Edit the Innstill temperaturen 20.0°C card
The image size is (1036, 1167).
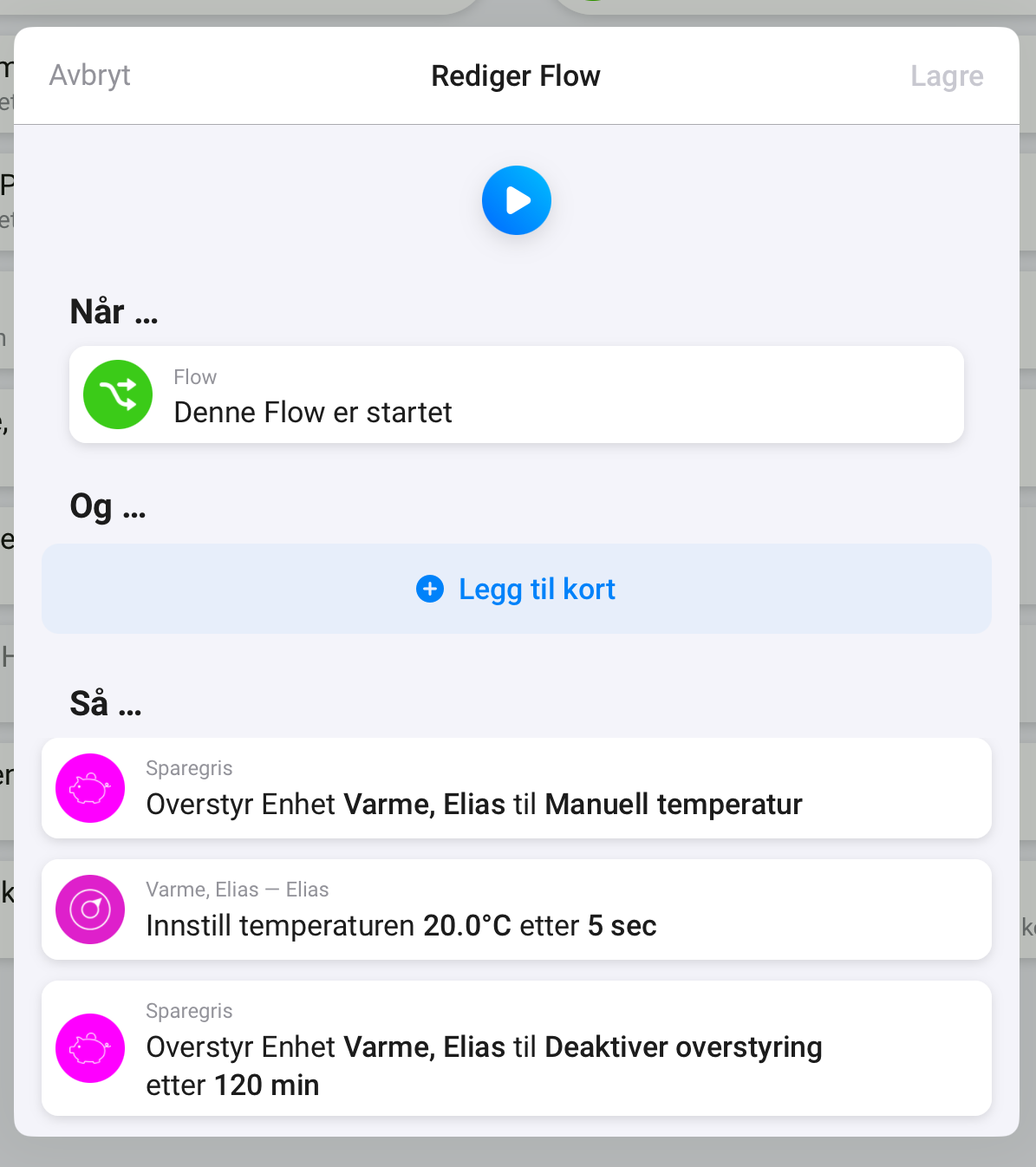tap(516, 909)
